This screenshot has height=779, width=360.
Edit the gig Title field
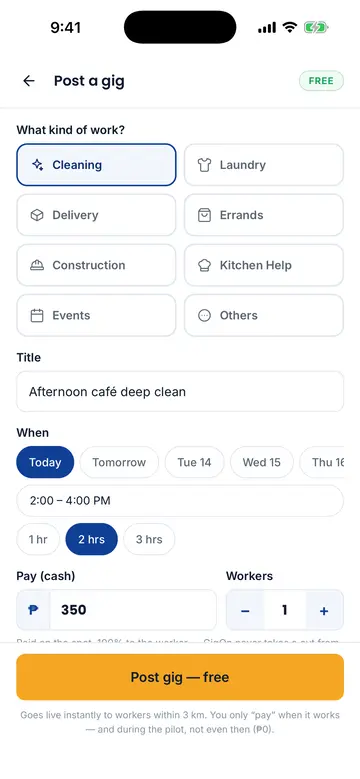(180, 391)
